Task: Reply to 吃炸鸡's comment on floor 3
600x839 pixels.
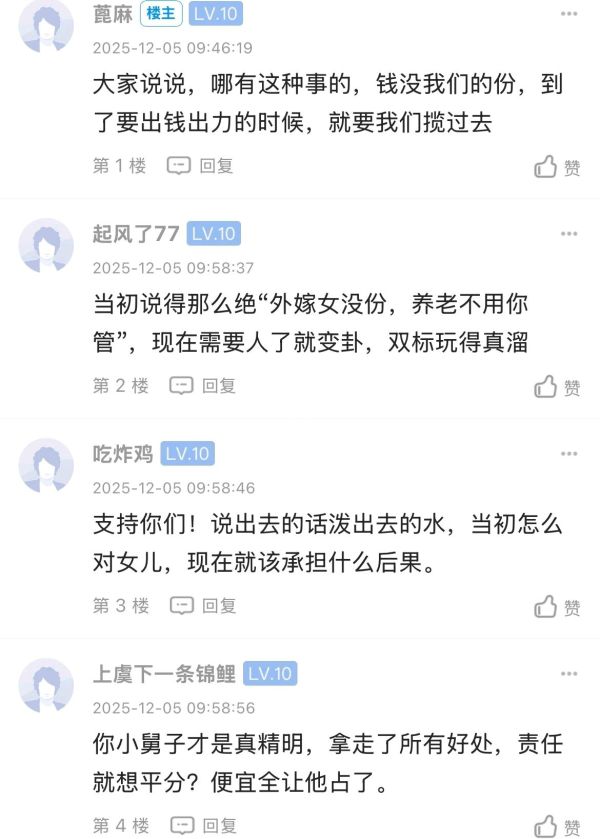Action: point(202,605)
